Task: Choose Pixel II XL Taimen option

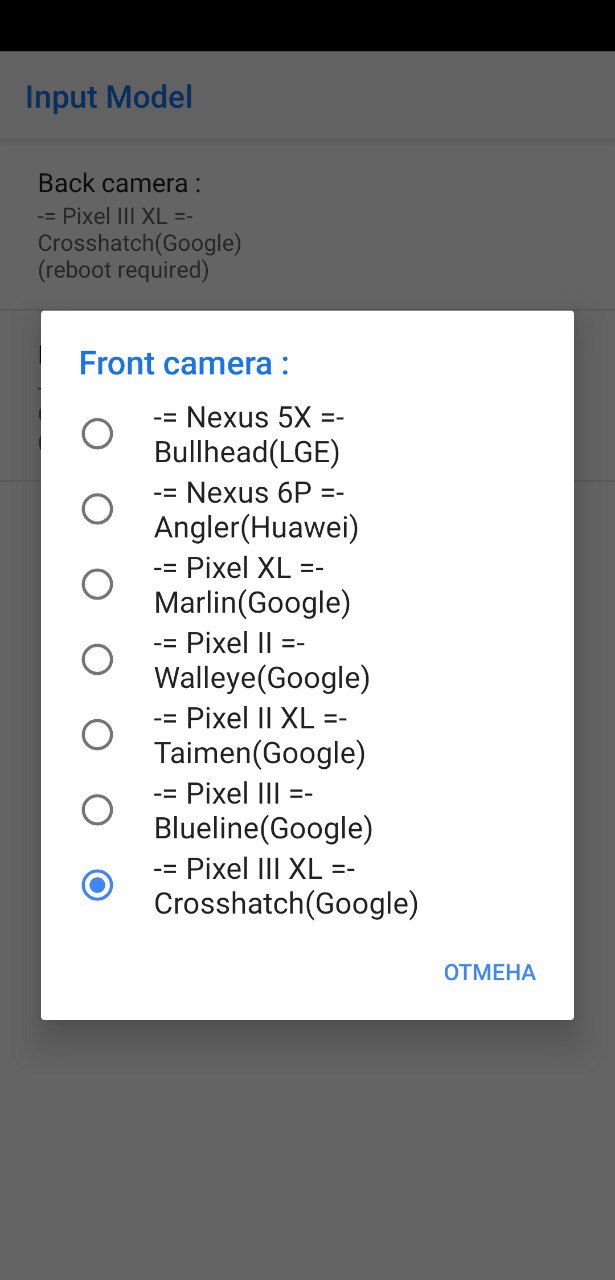Action: pyautogui.click(x=307, y=734)
